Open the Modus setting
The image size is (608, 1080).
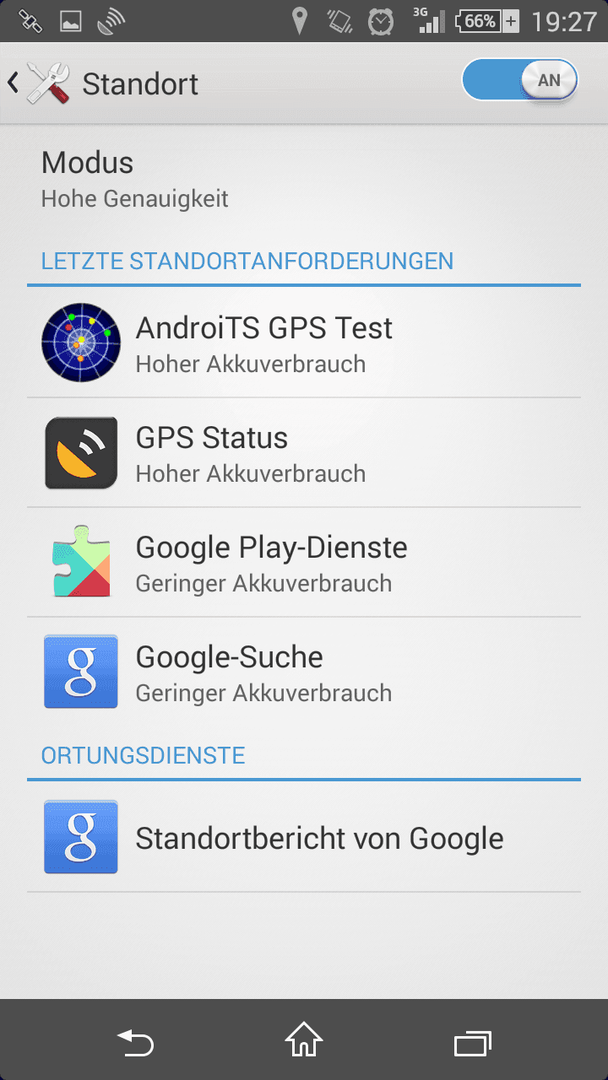304,180
